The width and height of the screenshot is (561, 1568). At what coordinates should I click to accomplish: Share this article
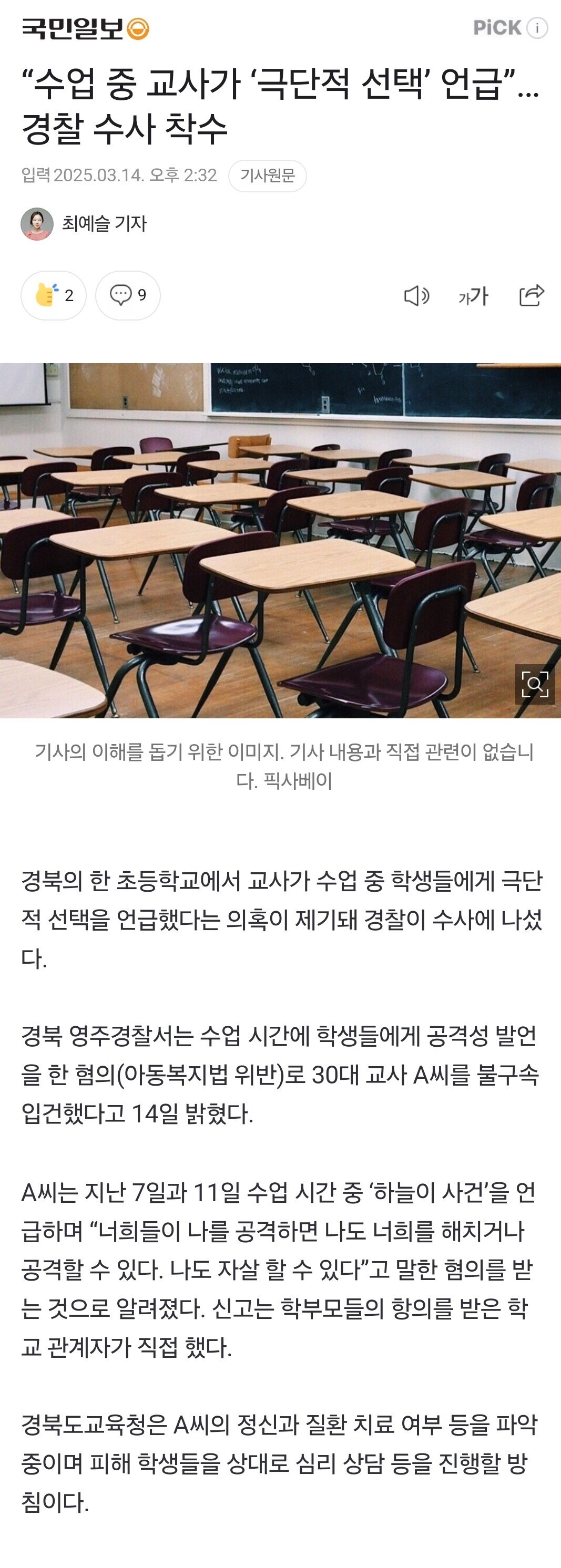[531, 295]
